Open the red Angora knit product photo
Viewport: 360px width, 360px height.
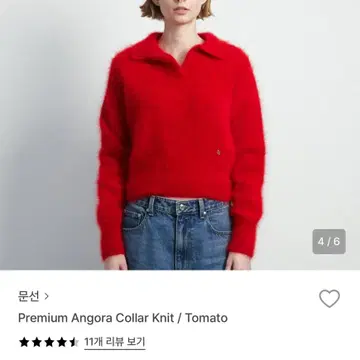tap(180, 135)
